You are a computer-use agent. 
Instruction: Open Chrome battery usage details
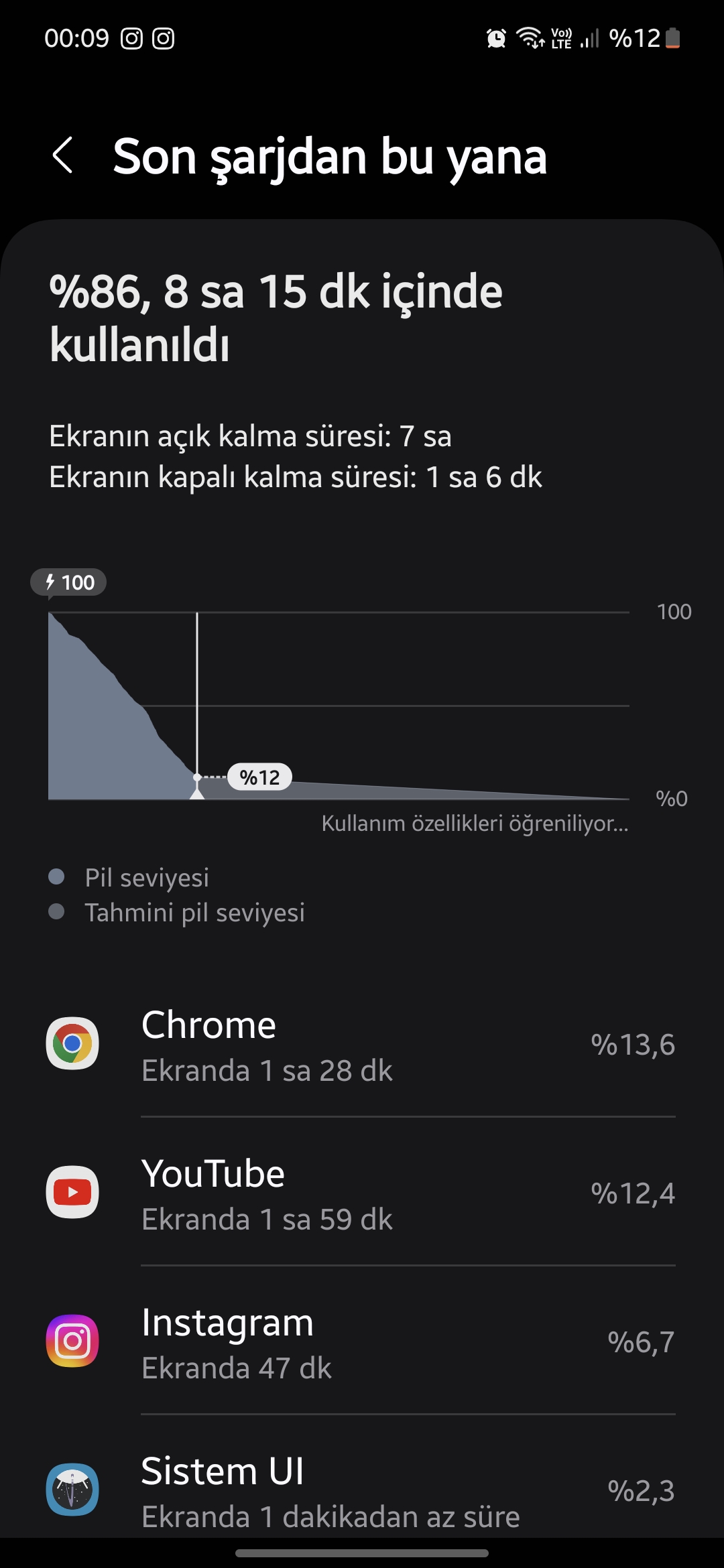362,1043
